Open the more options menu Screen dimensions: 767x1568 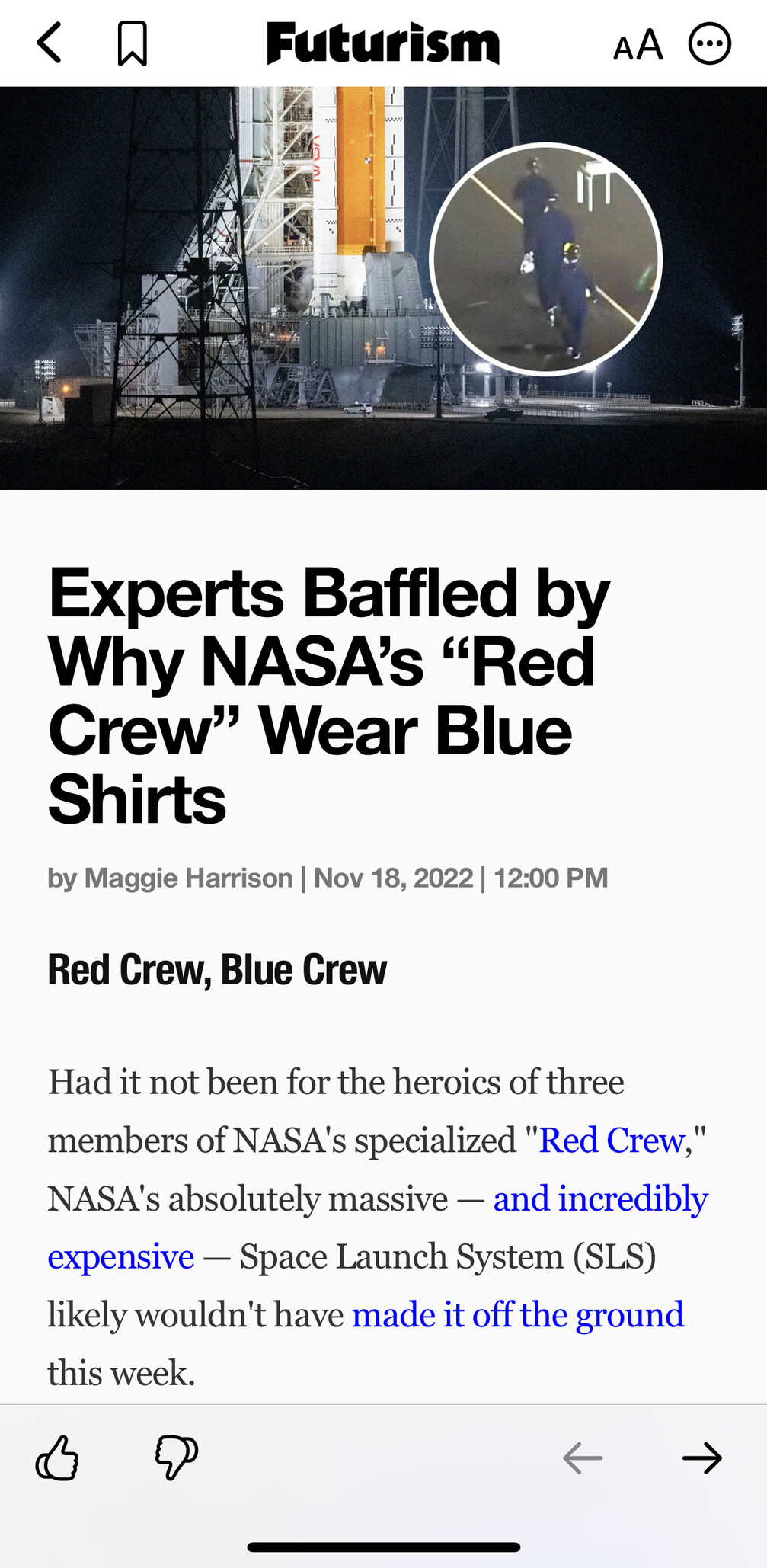coord(709,43)
